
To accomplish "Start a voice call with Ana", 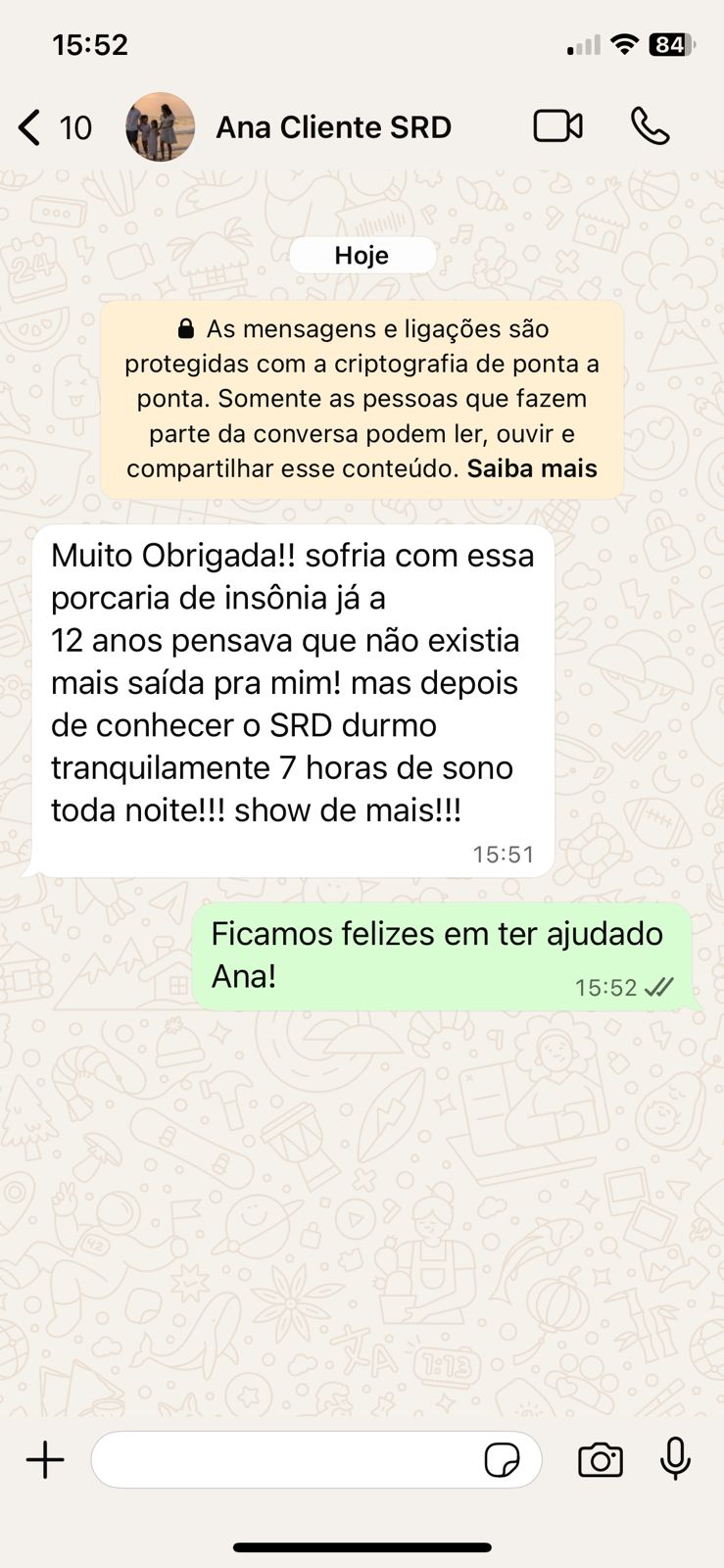I will tap(650, 126).
